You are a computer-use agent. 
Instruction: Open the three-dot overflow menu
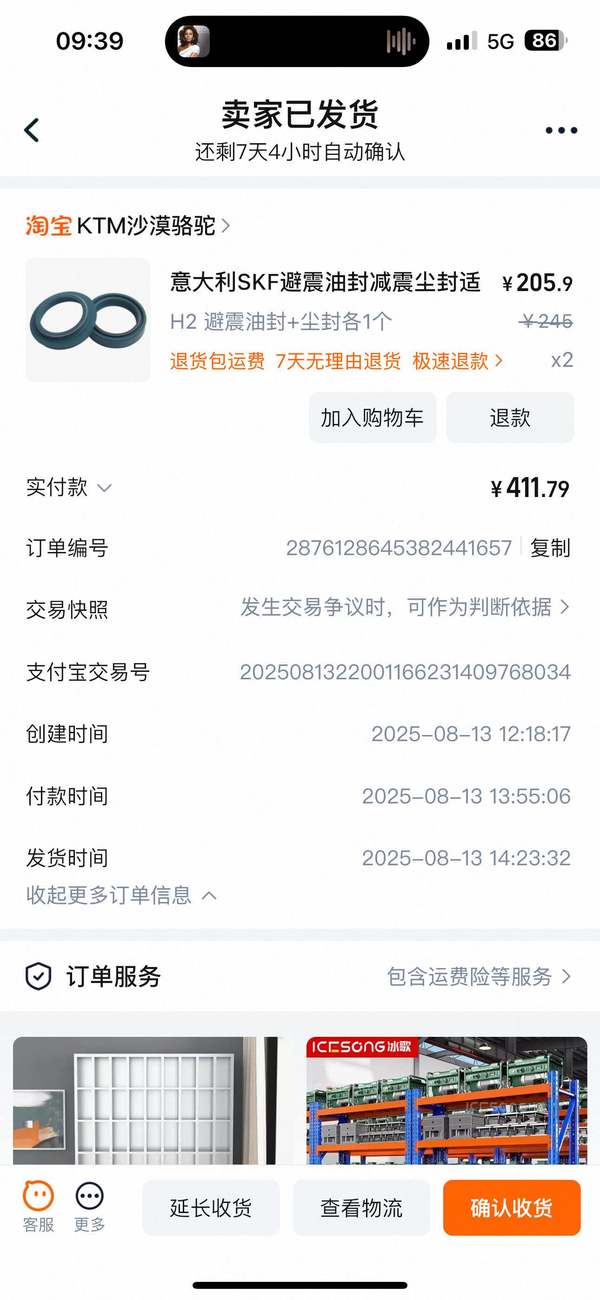point(561,130)
